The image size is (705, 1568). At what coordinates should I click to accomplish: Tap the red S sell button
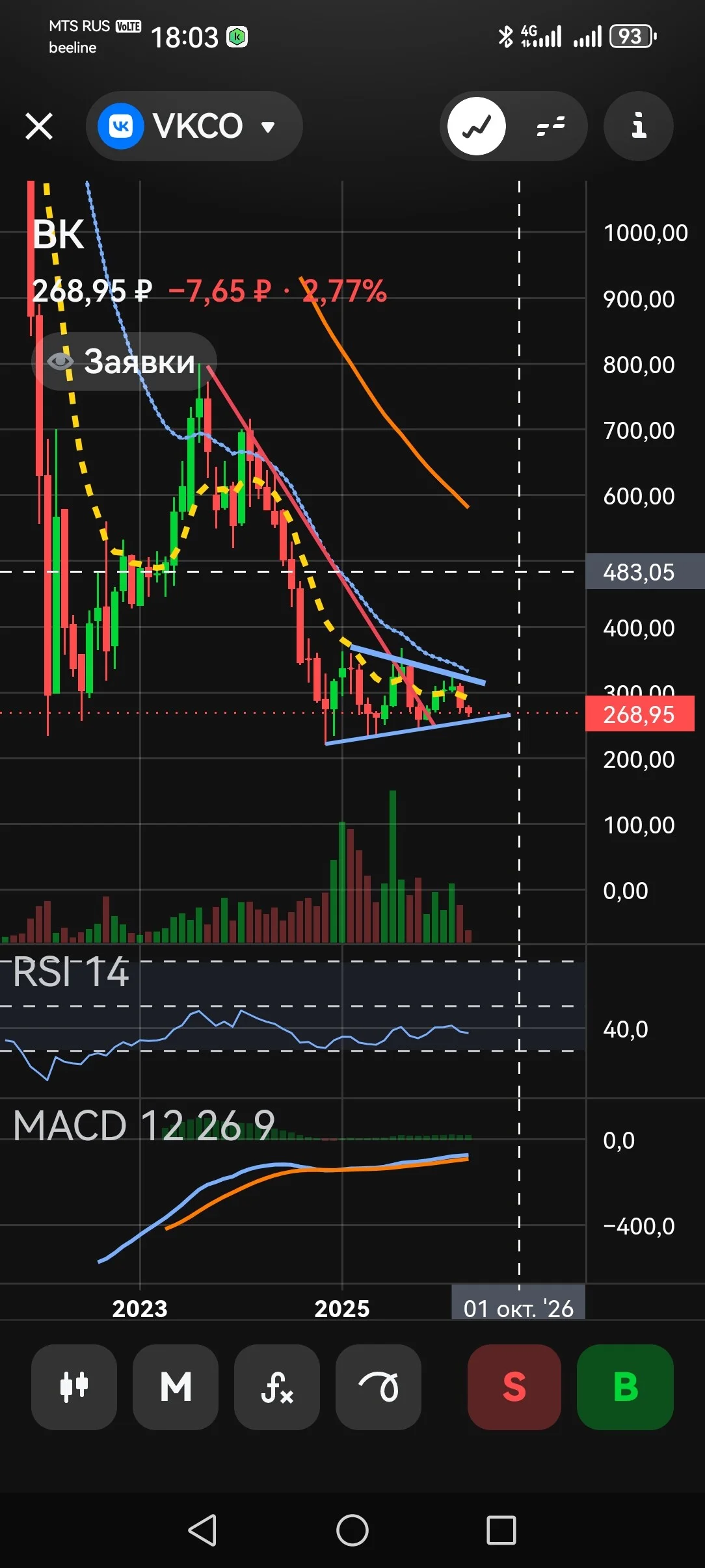[514, 1387]
